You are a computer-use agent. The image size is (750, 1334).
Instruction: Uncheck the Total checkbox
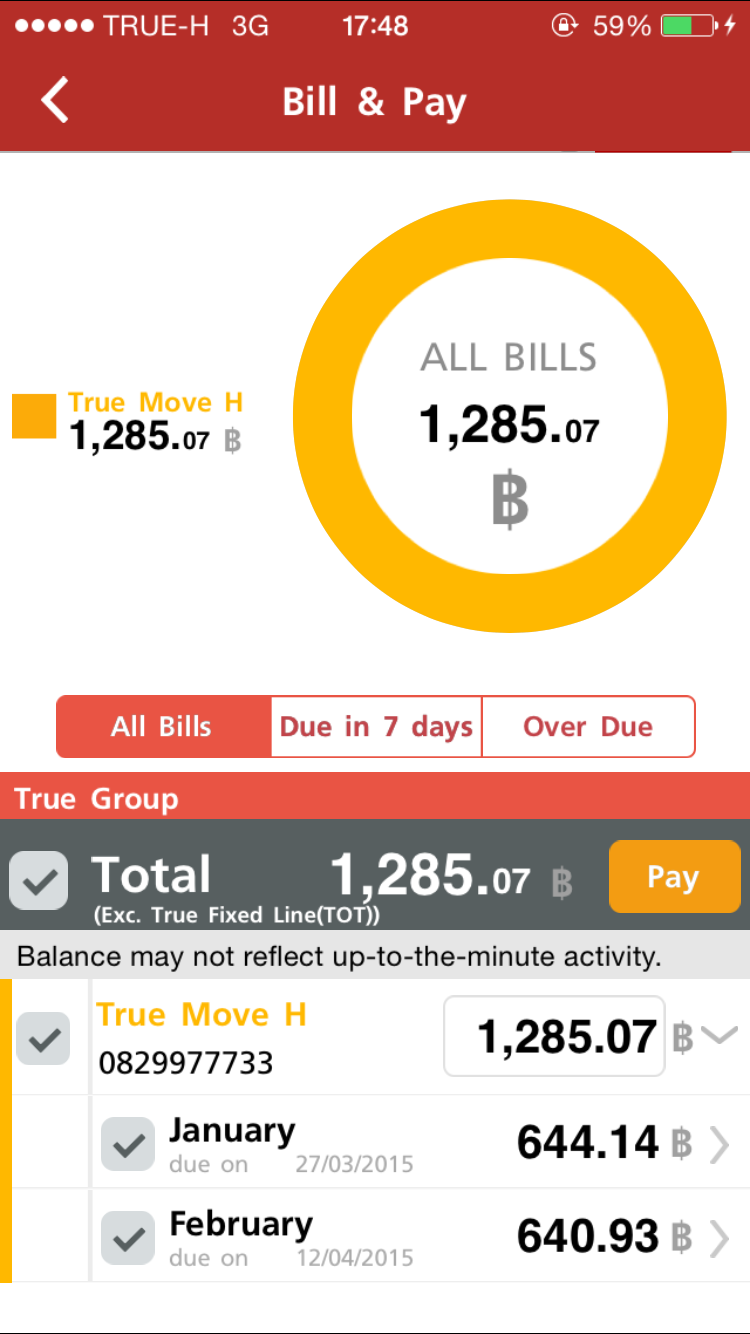coord(39,881)
